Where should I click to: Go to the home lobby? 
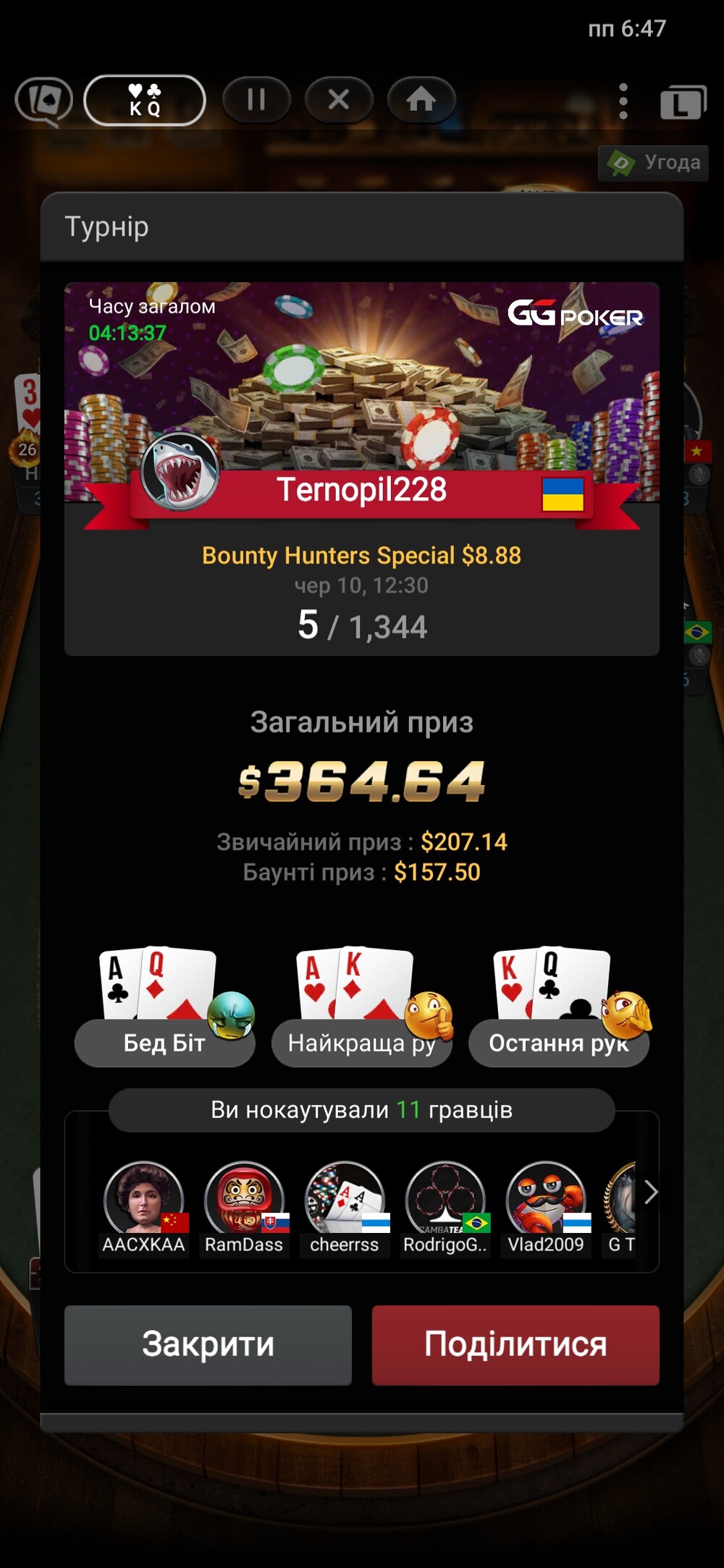point(421,99)
